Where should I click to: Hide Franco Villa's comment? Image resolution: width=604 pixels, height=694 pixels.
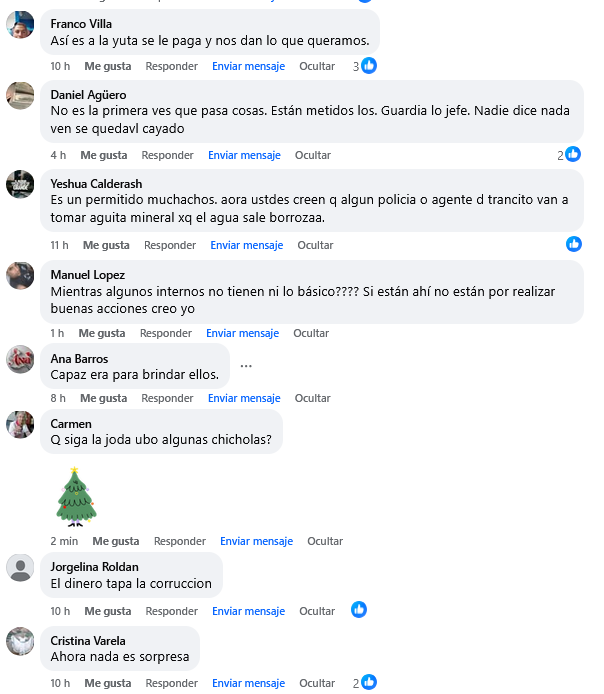[x=317, y=66]
